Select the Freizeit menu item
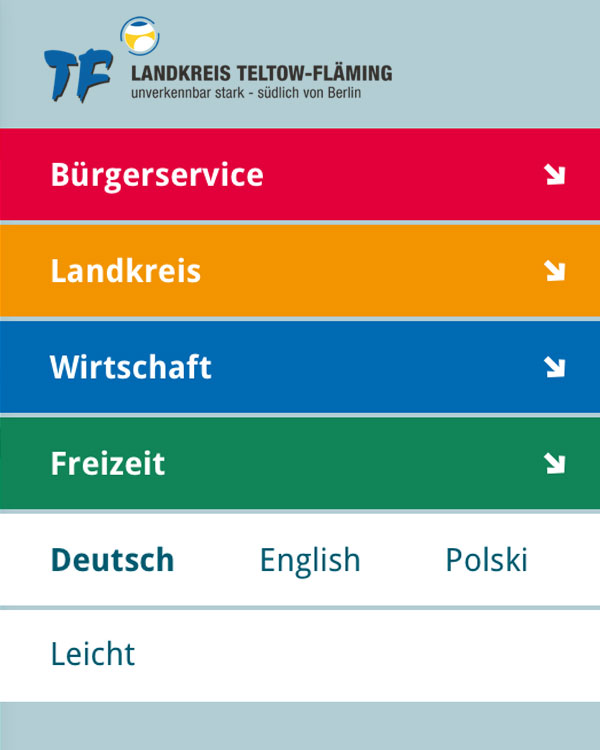 coord(108,464)
